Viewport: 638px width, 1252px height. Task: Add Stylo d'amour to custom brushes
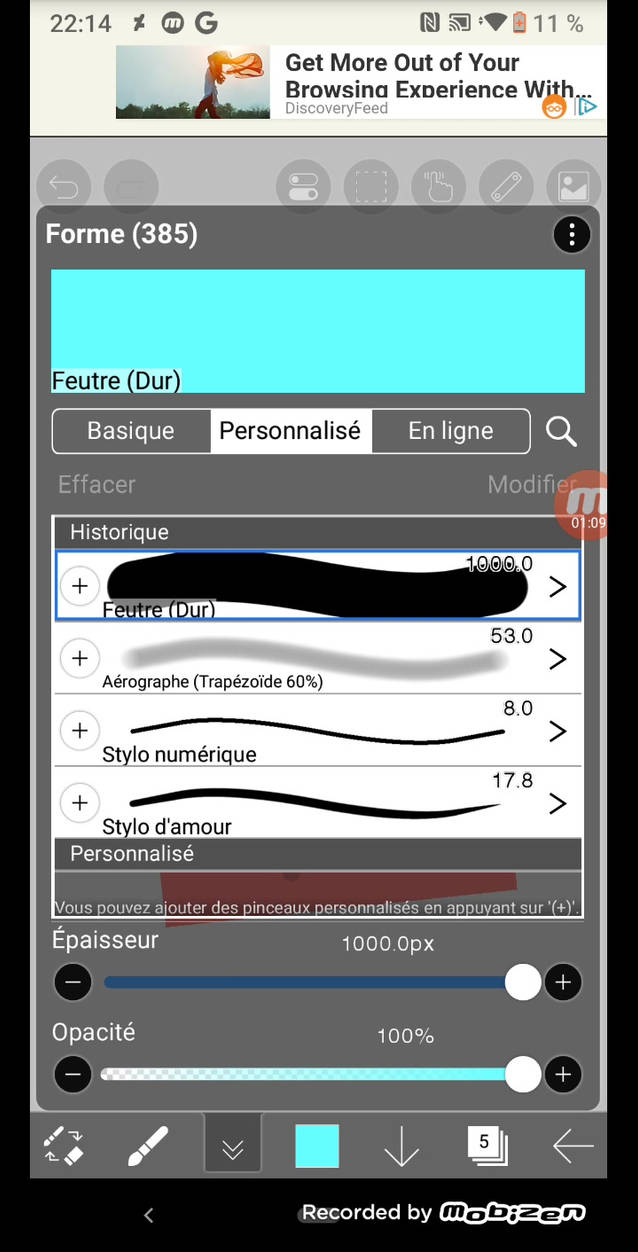[80, 803]
